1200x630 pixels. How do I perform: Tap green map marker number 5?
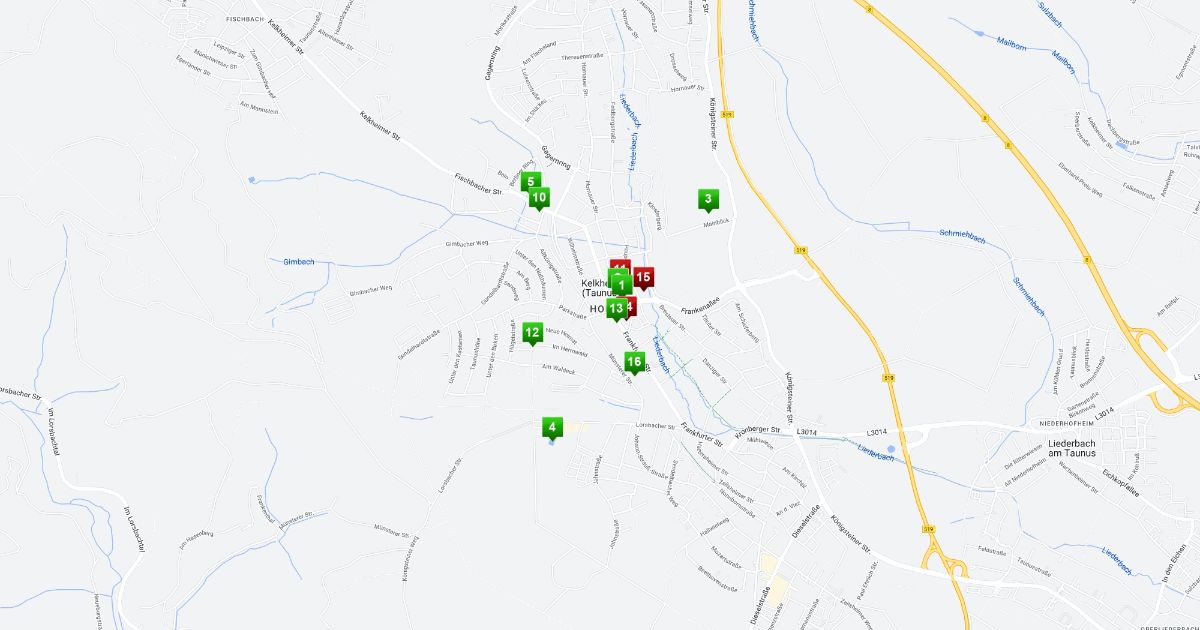click(530, 181)
